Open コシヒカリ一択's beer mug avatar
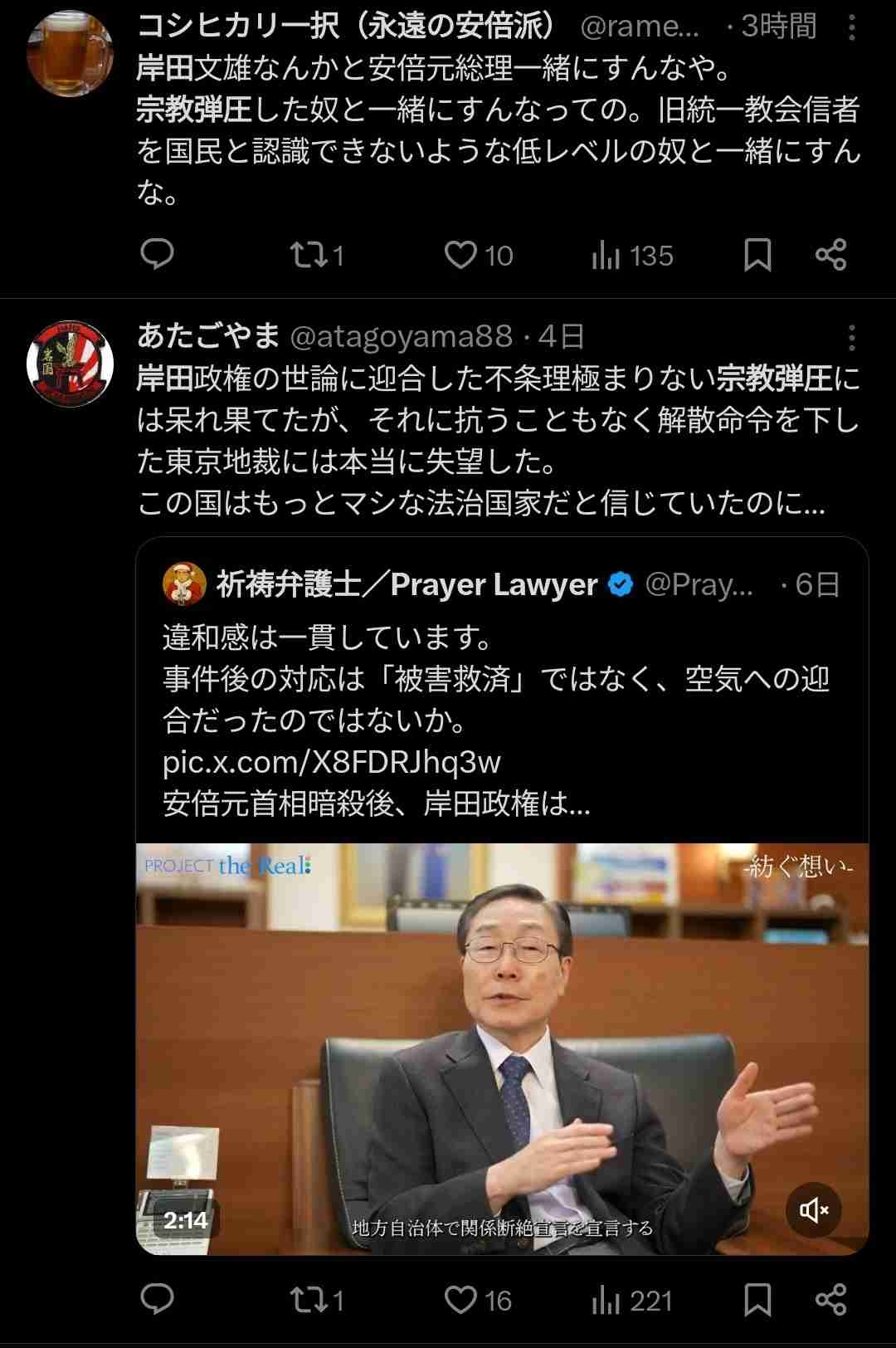The height and width of the screenshot is (1348, 896). [x=71, y=54]
